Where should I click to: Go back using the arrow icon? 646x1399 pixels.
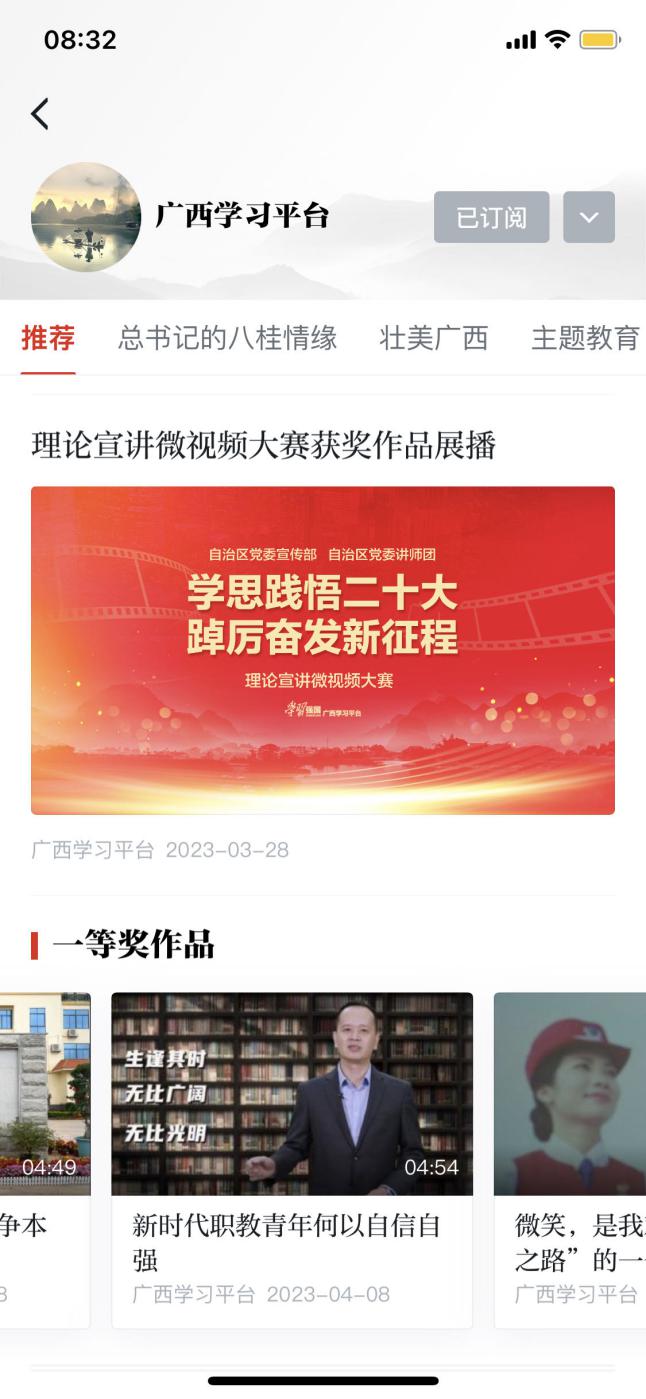(x=40, y=114)
